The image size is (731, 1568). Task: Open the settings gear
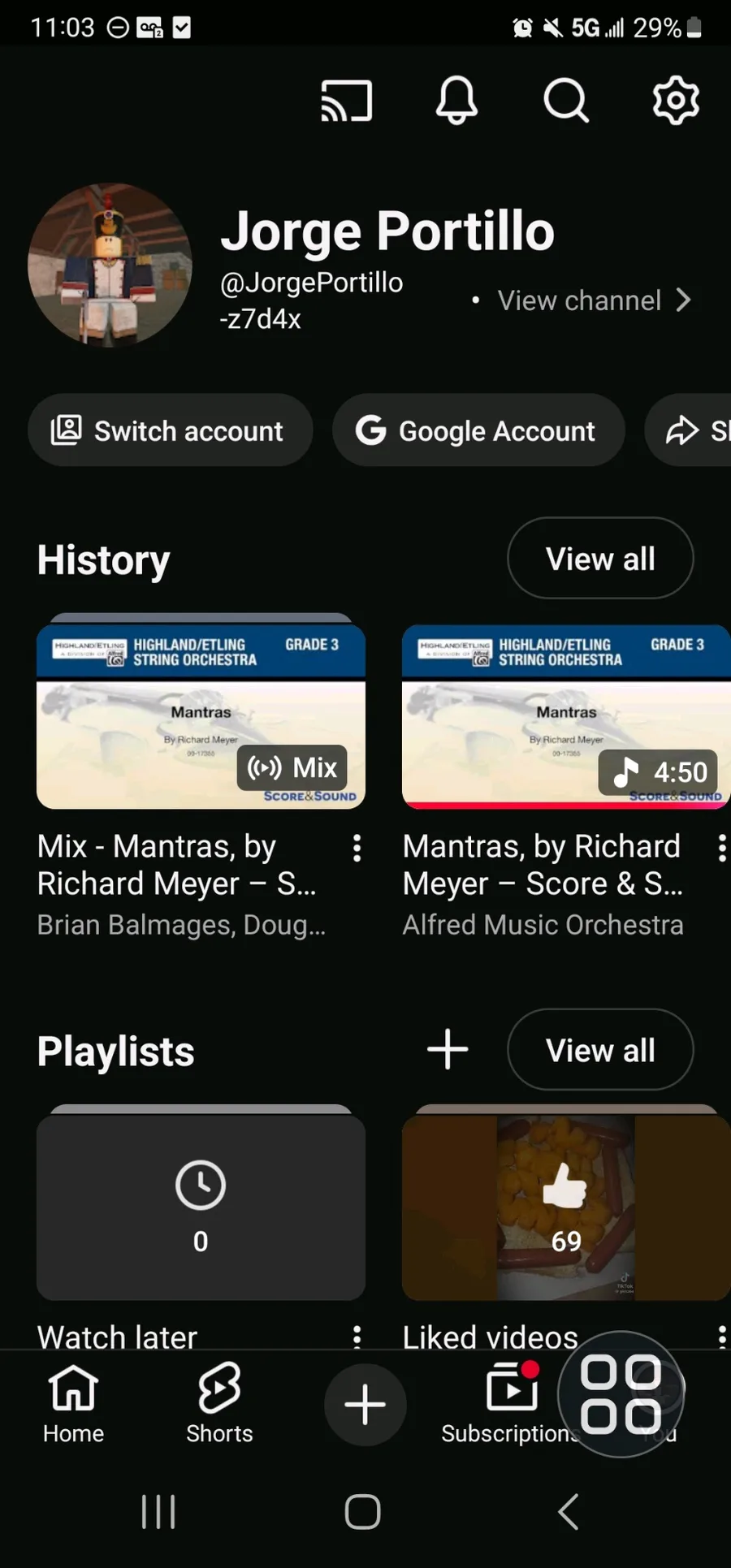point(676,102)
